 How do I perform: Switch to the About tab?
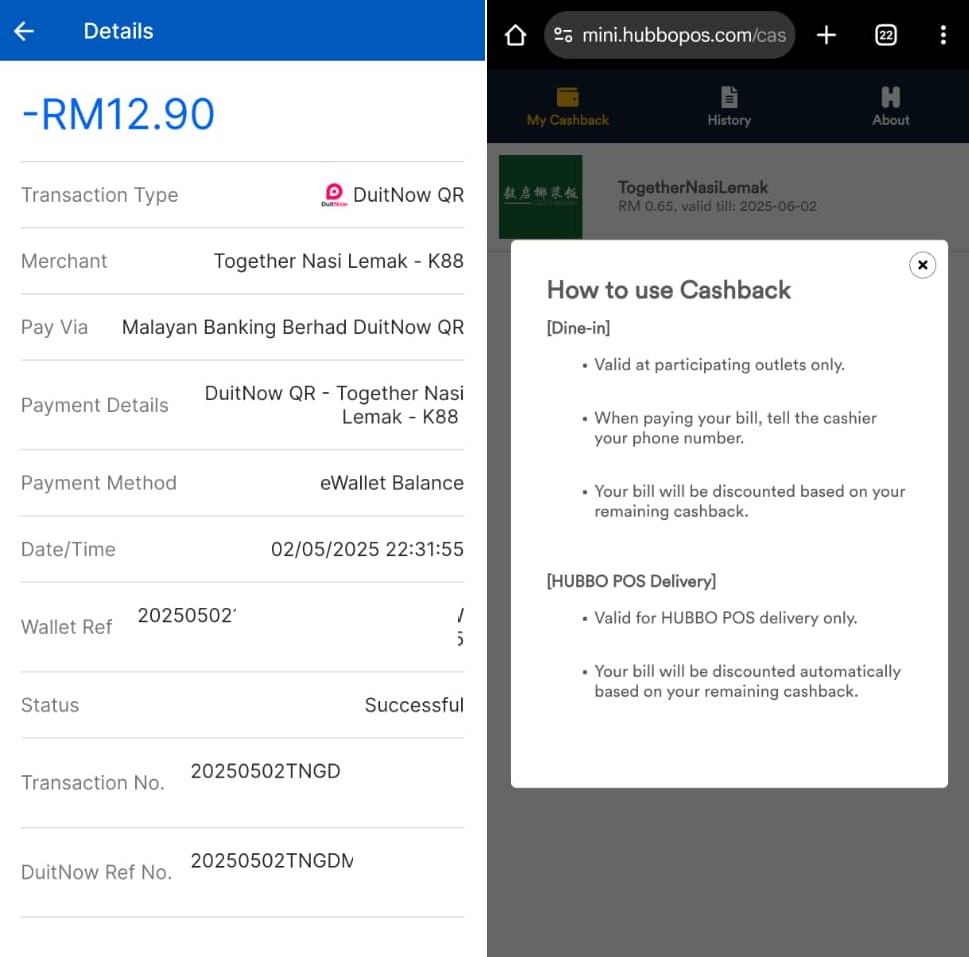[890, 106]
